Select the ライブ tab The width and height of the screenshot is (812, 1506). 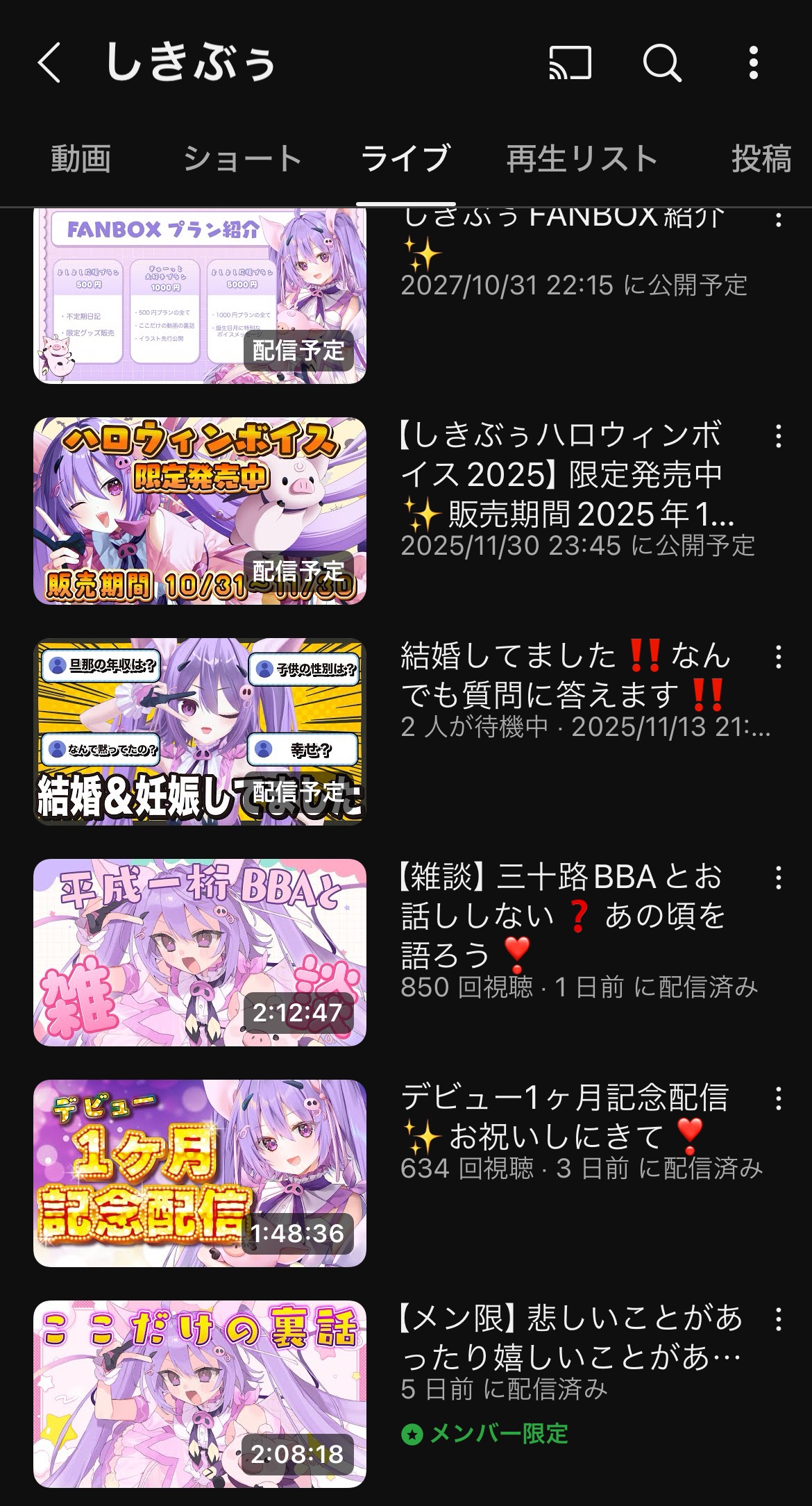[x=406, y=159]
